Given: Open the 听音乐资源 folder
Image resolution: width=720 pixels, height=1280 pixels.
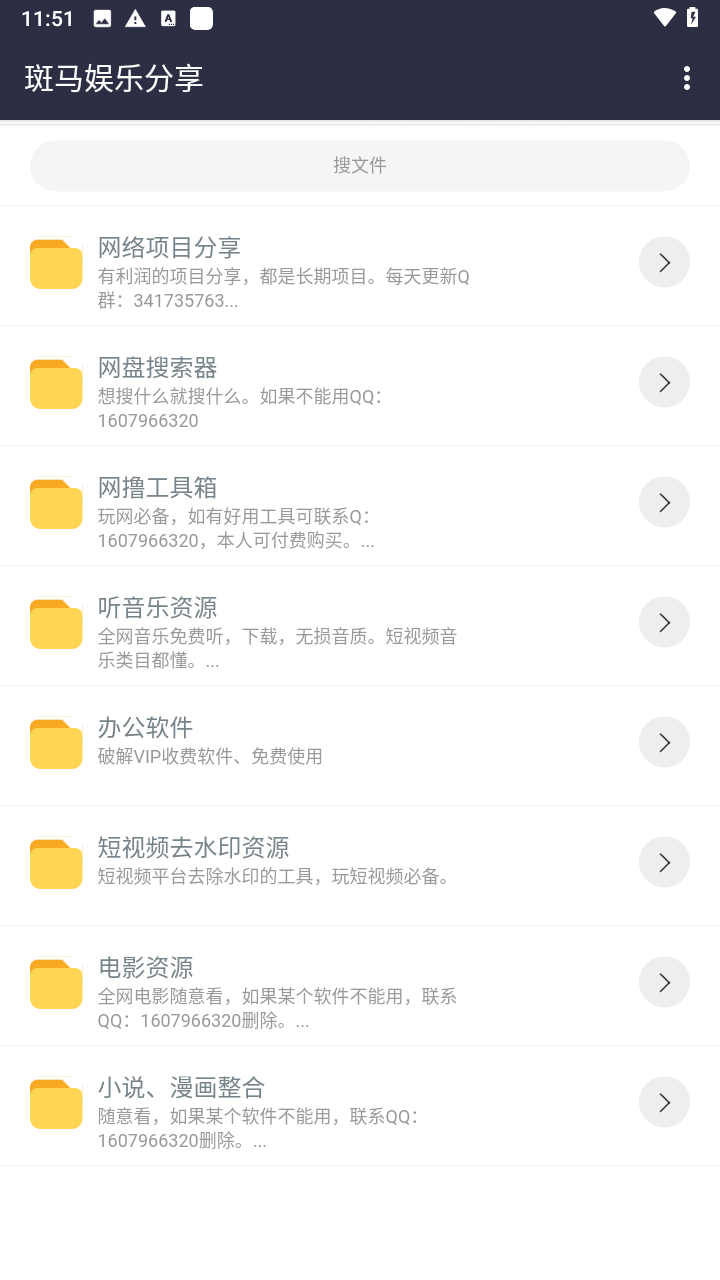Looking at the screenshot, I should tap(360, 626).
